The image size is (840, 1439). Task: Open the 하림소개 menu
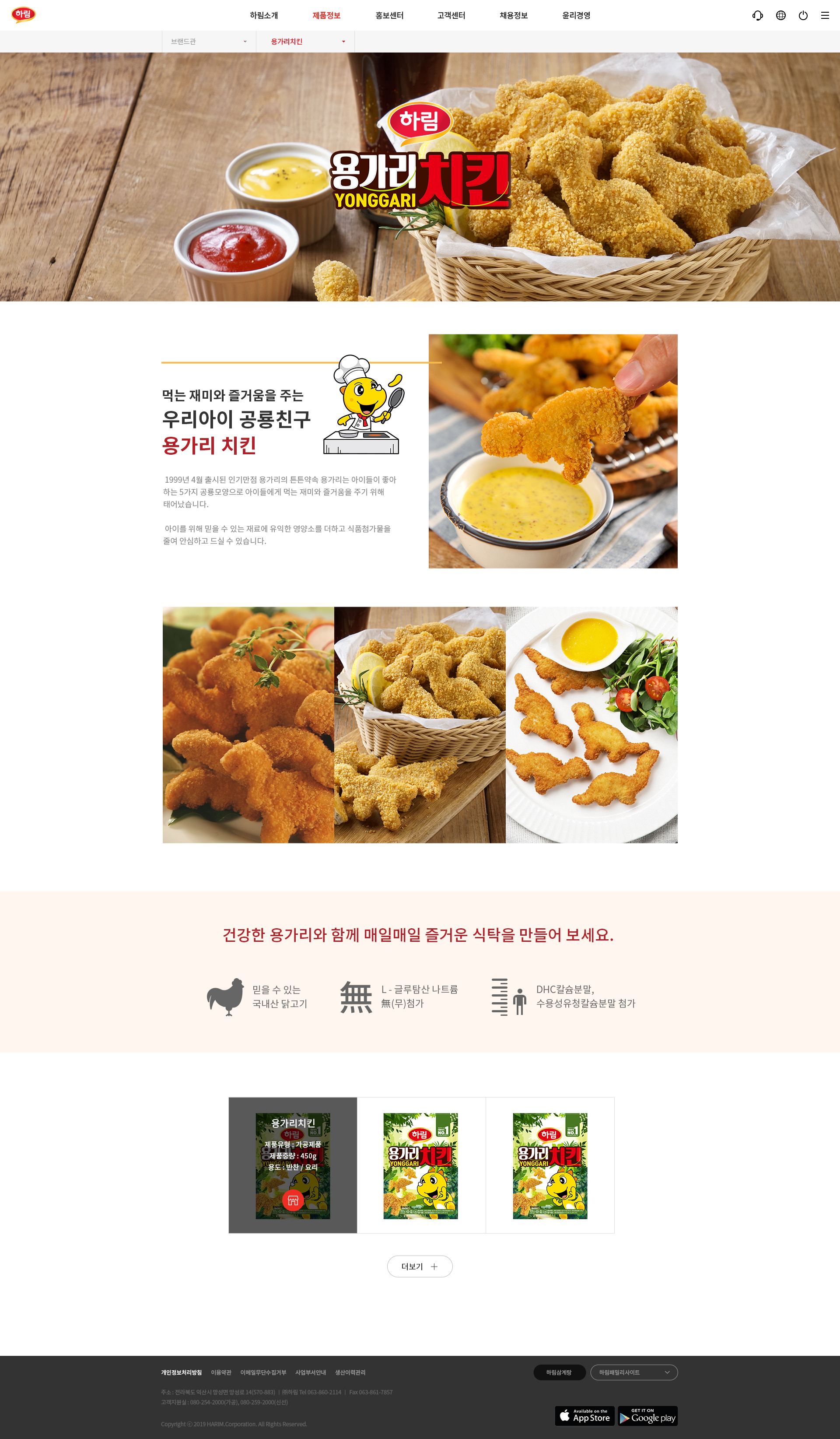pyautogui.click(x=264, y=15)
